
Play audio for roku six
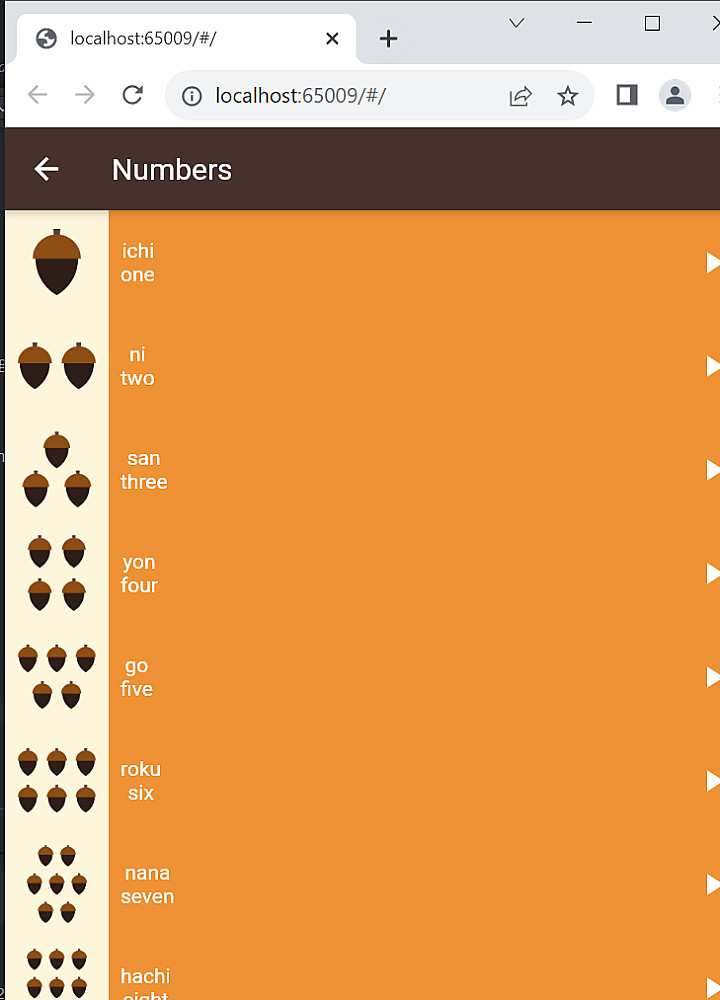pyautogui.click(x=712, y=780)
